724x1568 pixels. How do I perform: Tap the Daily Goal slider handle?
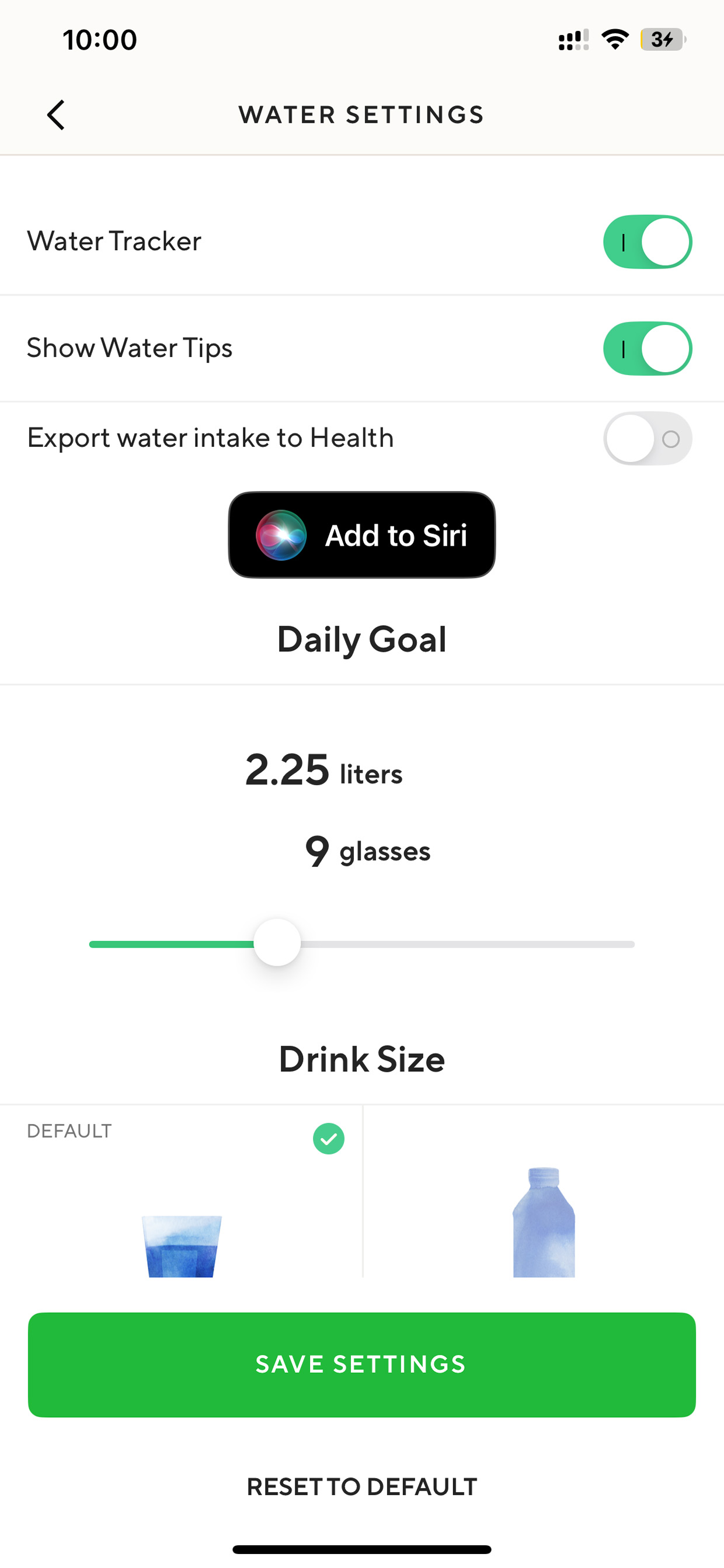pyautogui.click(x=277, y=943)
